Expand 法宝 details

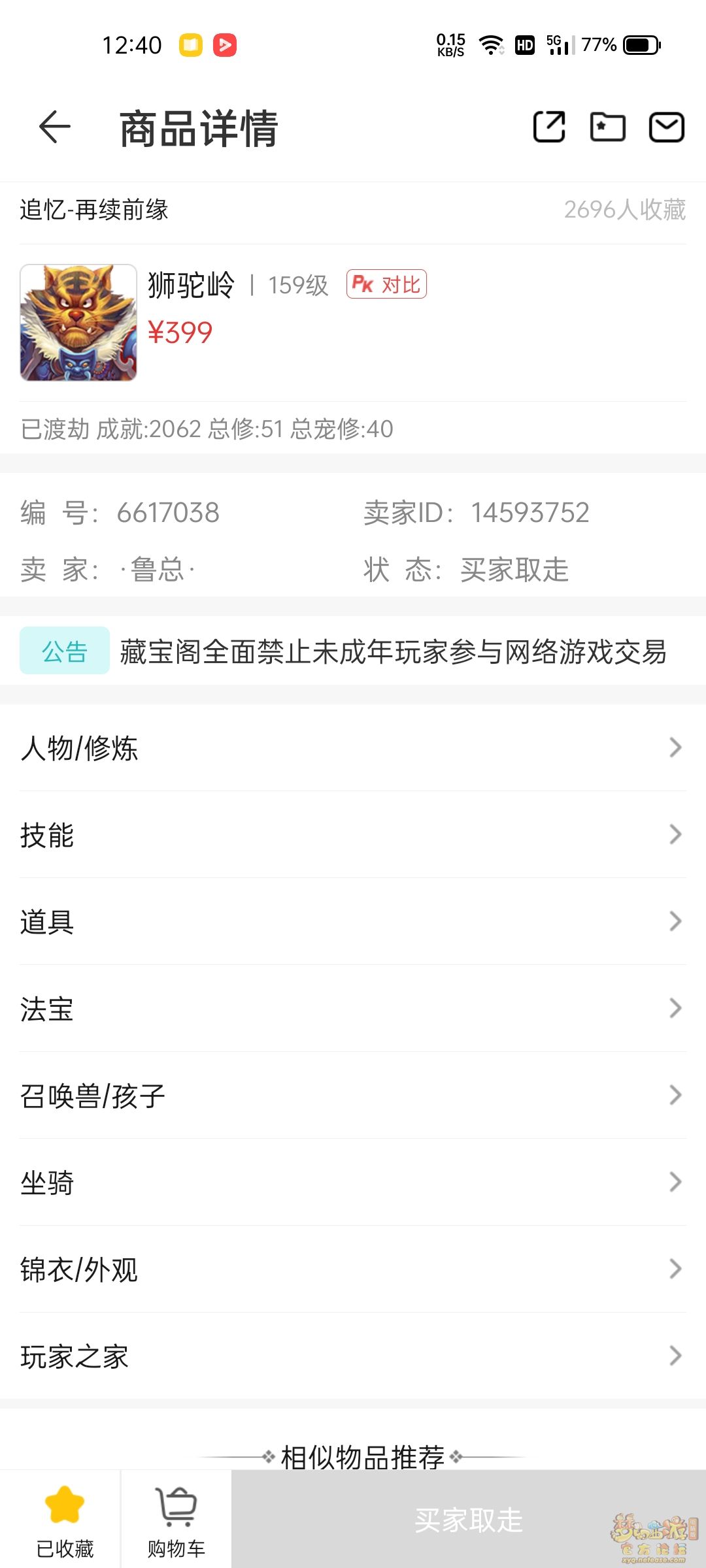point(353,1009)
